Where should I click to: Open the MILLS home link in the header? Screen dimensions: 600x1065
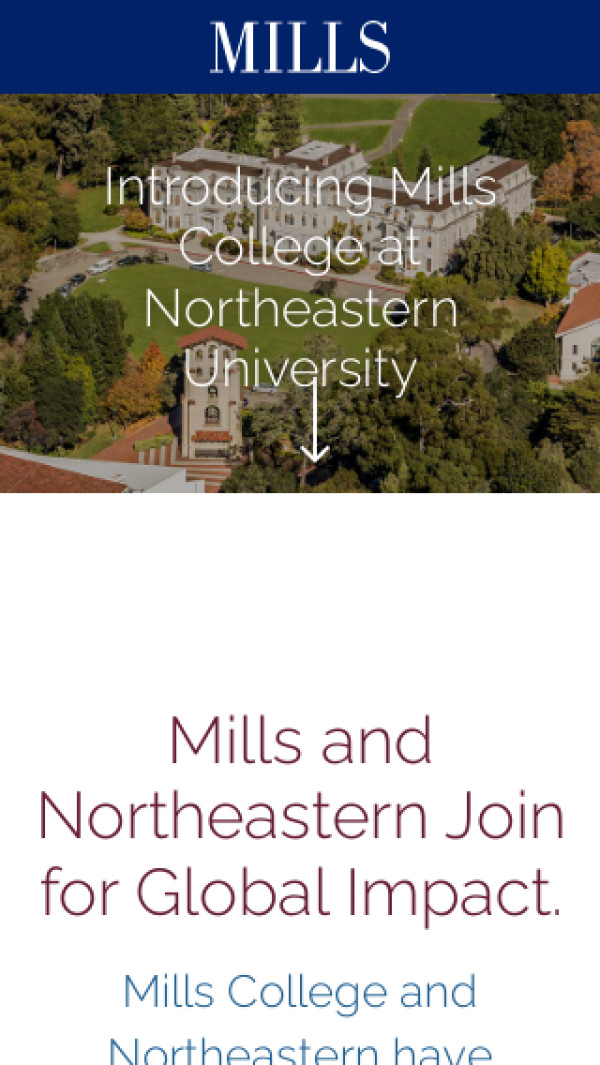[x=300, y=47]
